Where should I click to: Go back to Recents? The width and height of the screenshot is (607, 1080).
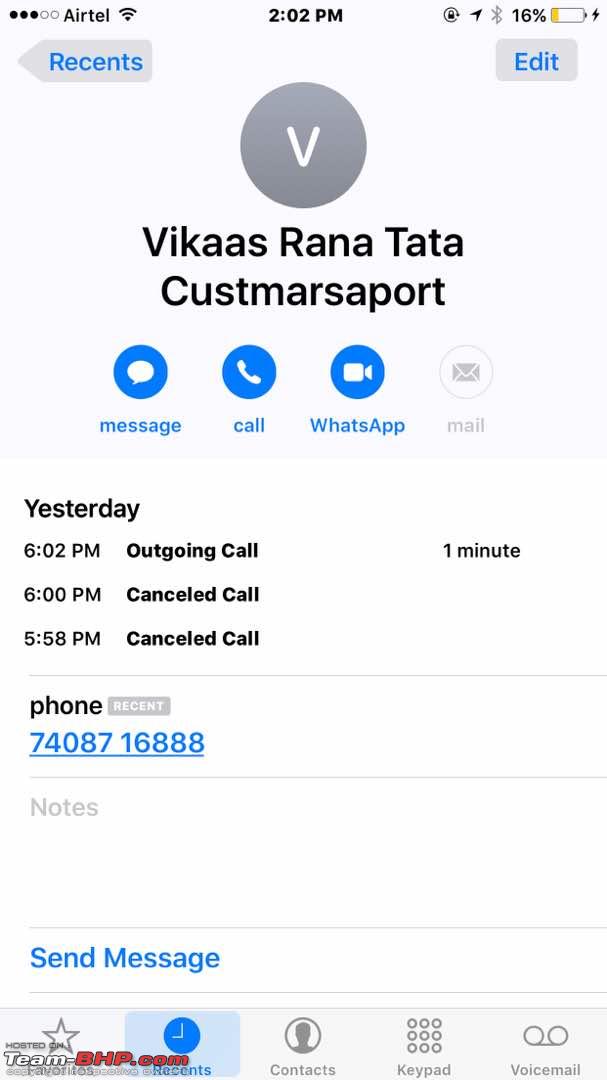(85, 61)
